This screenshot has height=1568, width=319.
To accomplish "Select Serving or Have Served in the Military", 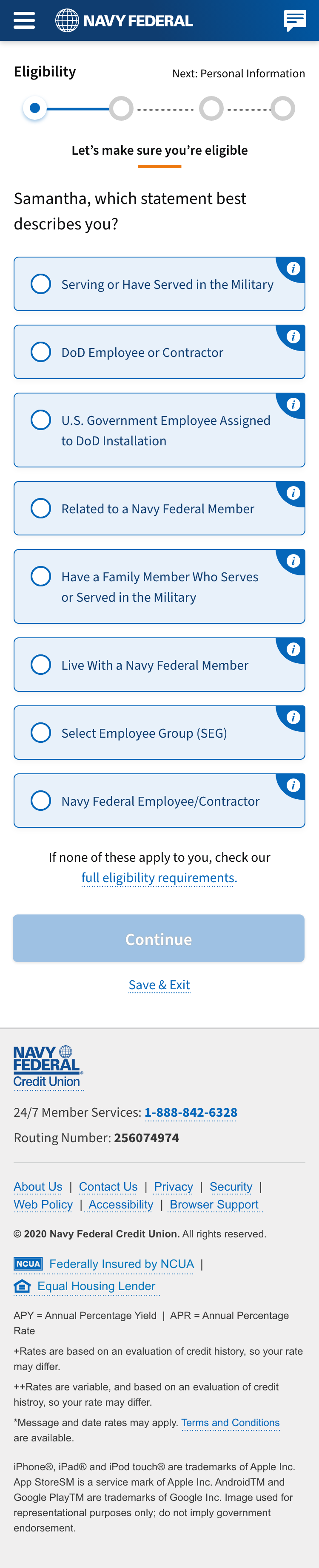I will [41, 284].
